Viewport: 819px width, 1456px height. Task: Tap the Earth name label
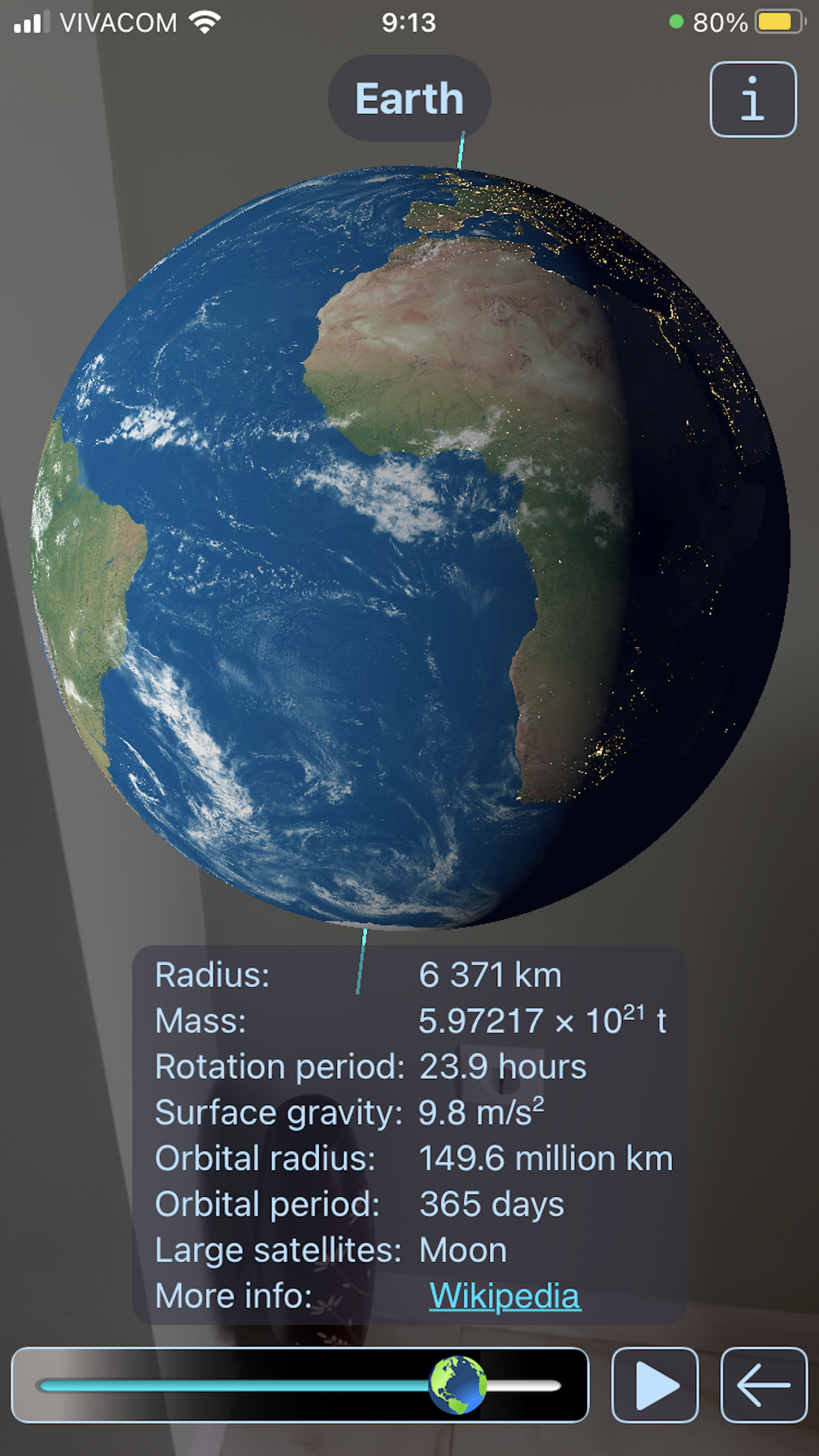pyautogui.click(x=409, y=98)
